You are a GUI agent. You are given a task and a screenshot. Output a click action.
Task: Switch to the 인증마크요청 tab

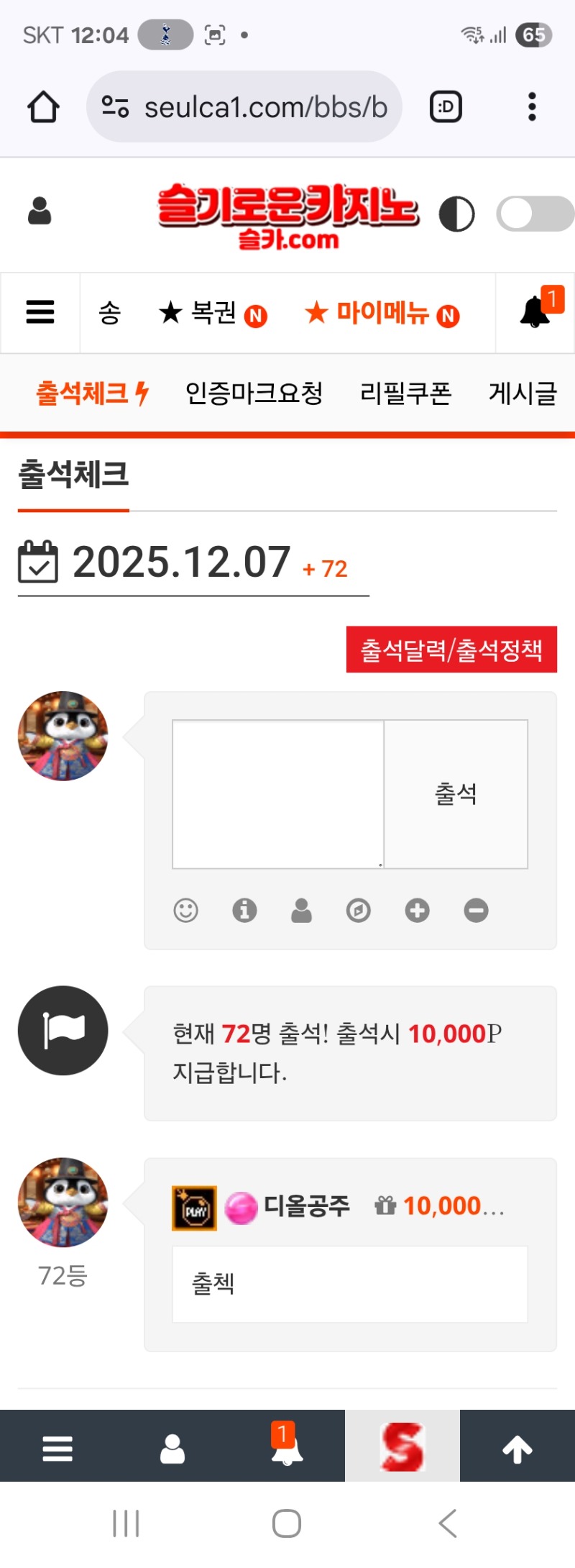point(255,394)
